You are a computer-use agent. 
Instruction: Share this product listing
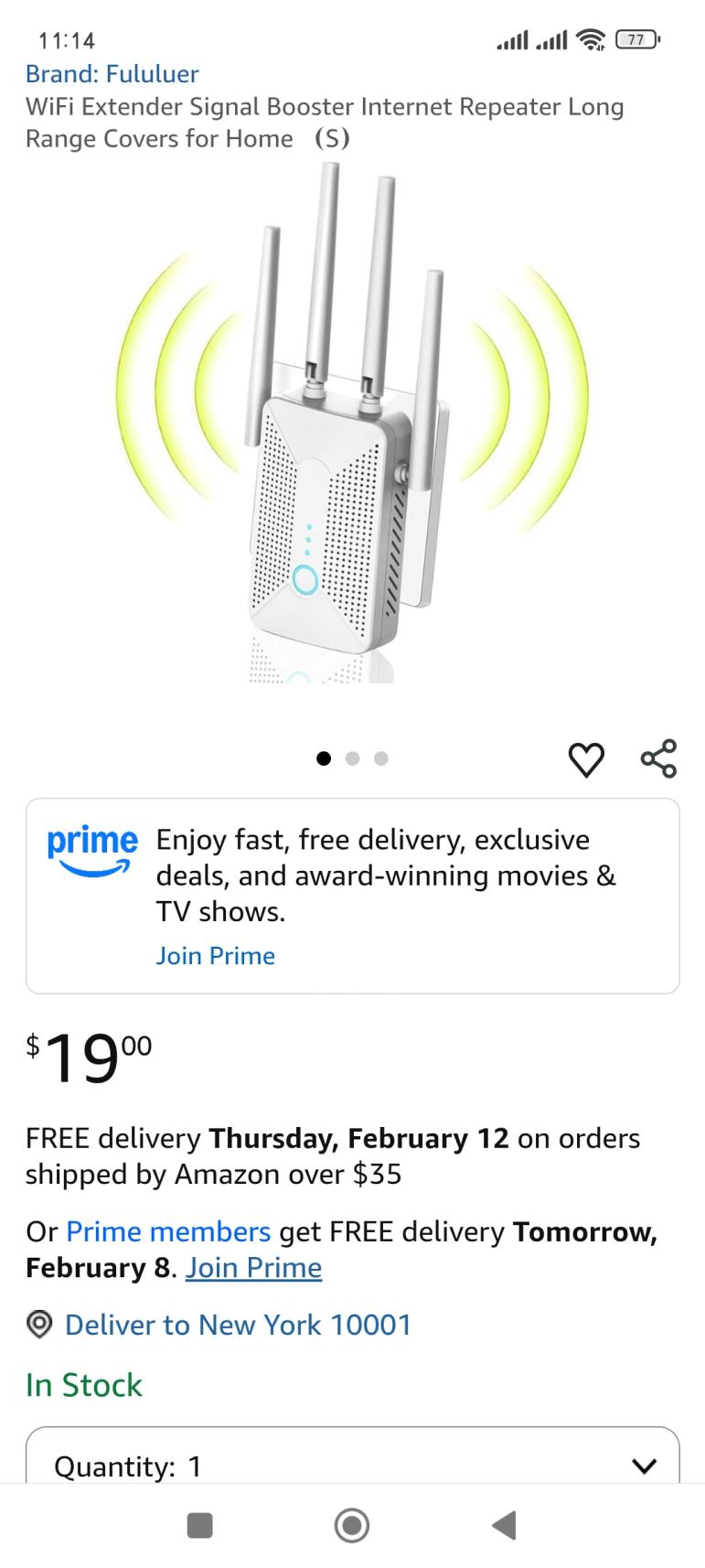tap(658, 758)
